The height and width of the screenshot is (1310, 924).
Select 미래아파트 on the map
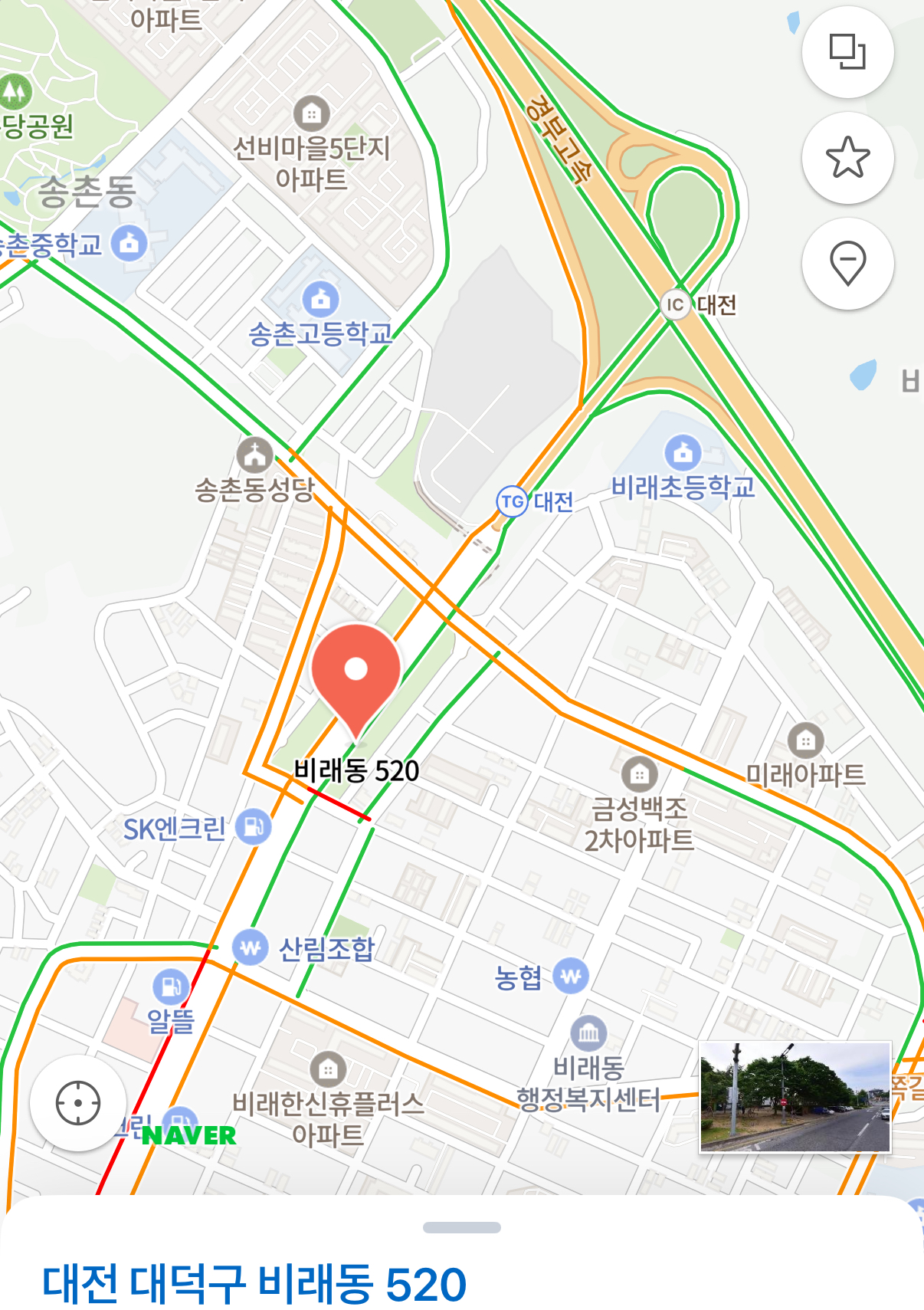pyautogui.click(x=805, y=741)
